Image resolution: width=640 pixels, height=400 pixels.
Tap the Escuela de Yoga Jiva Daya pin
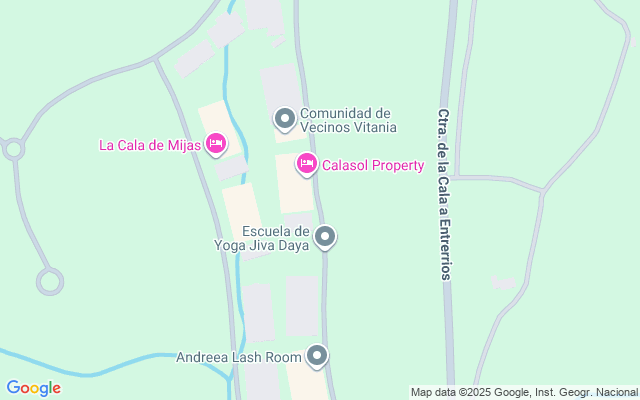(325, 237)
